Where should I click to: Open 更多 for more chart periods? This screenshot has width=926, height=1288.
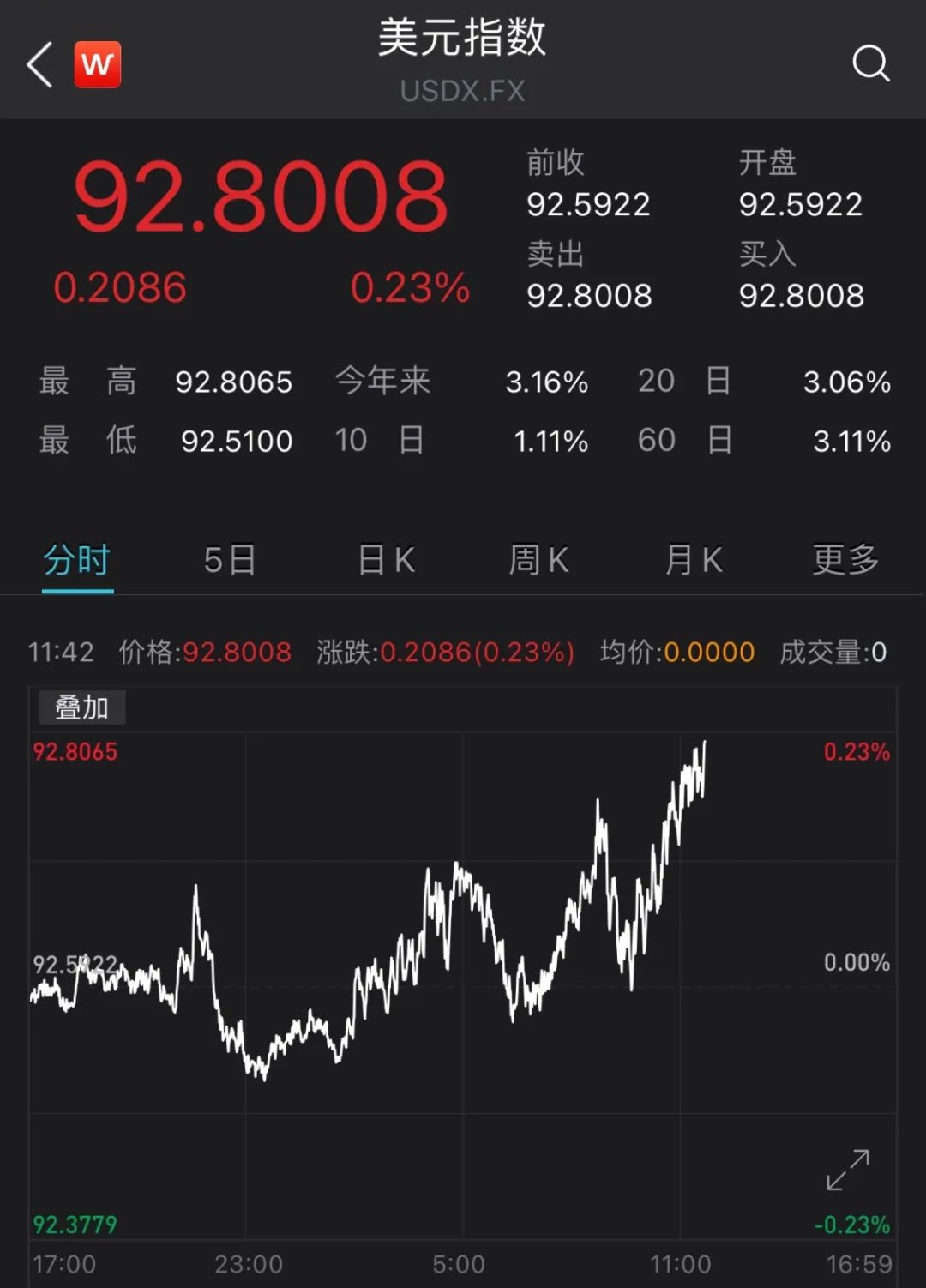coord(845,561)
